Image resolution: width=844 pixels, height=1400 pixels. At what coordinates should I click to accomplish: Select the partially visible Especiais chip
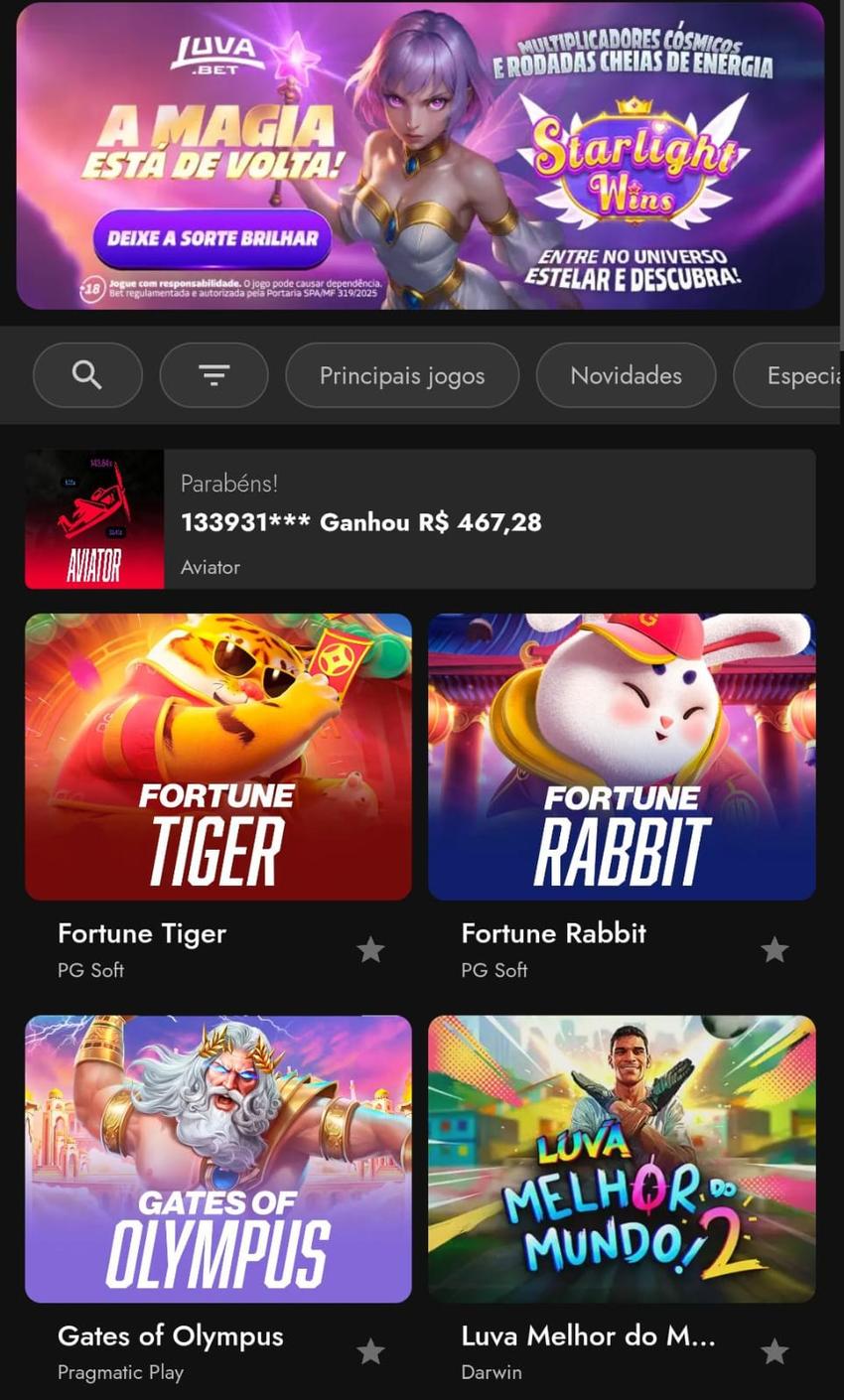[x=794, y=375]
